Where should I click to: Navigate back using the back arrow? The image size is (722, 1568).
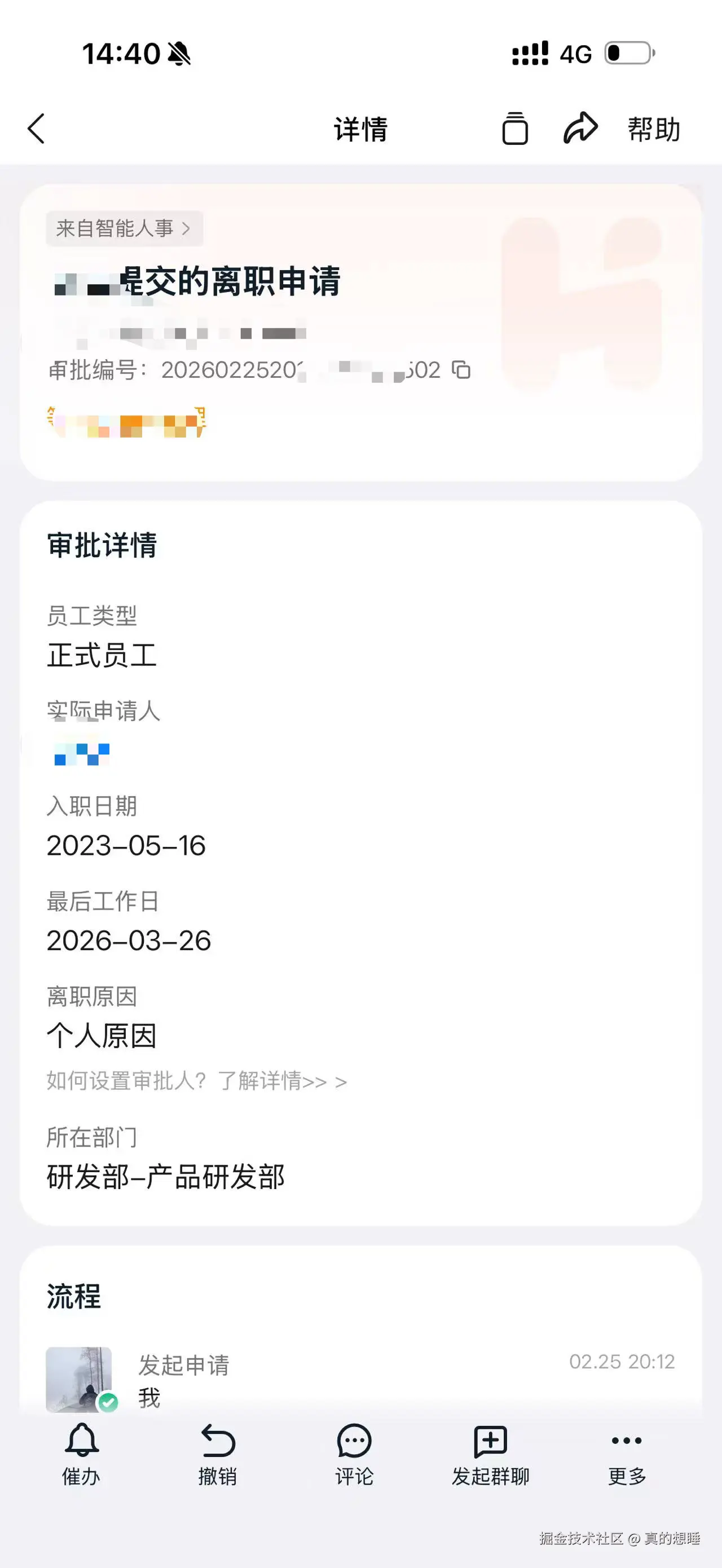[x=36, y=129]
